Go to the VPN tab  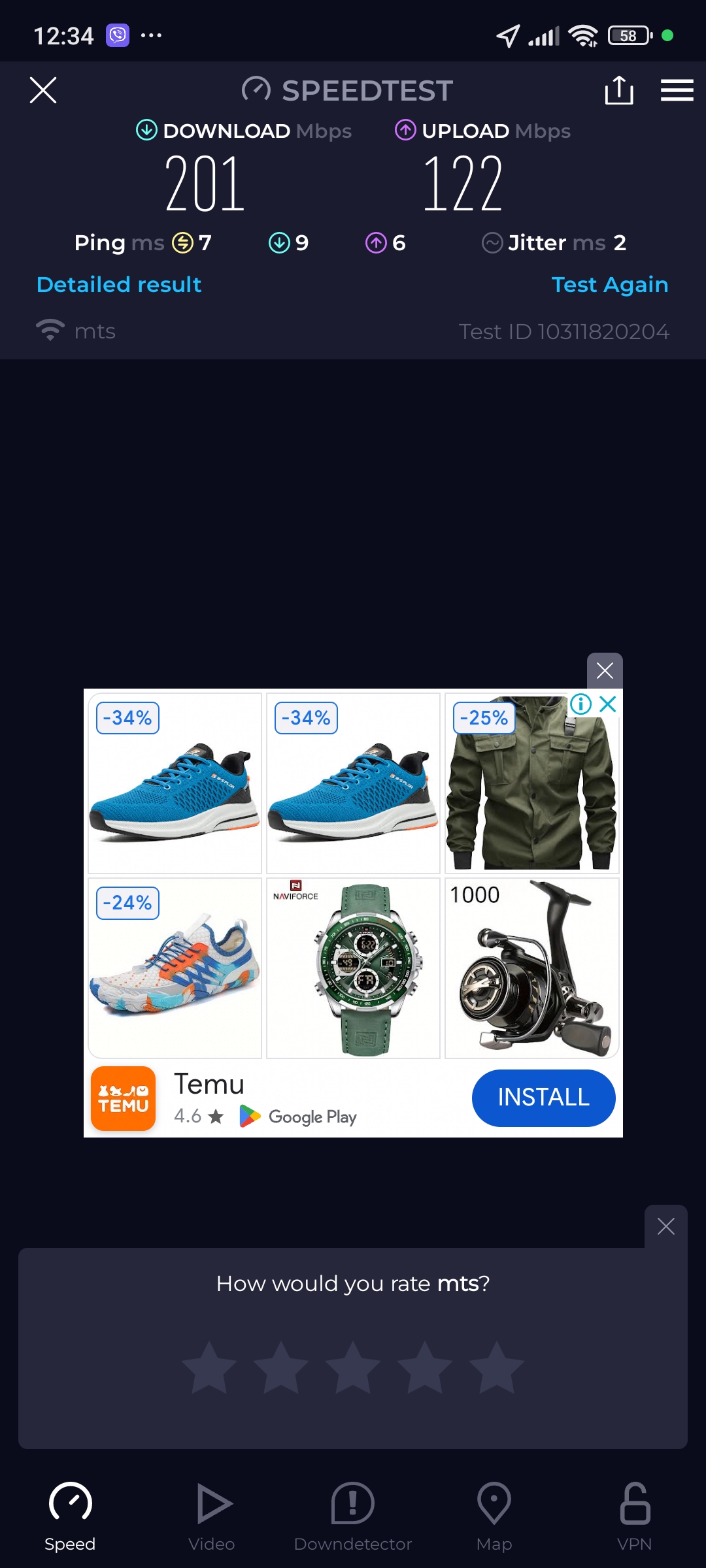634,1516
